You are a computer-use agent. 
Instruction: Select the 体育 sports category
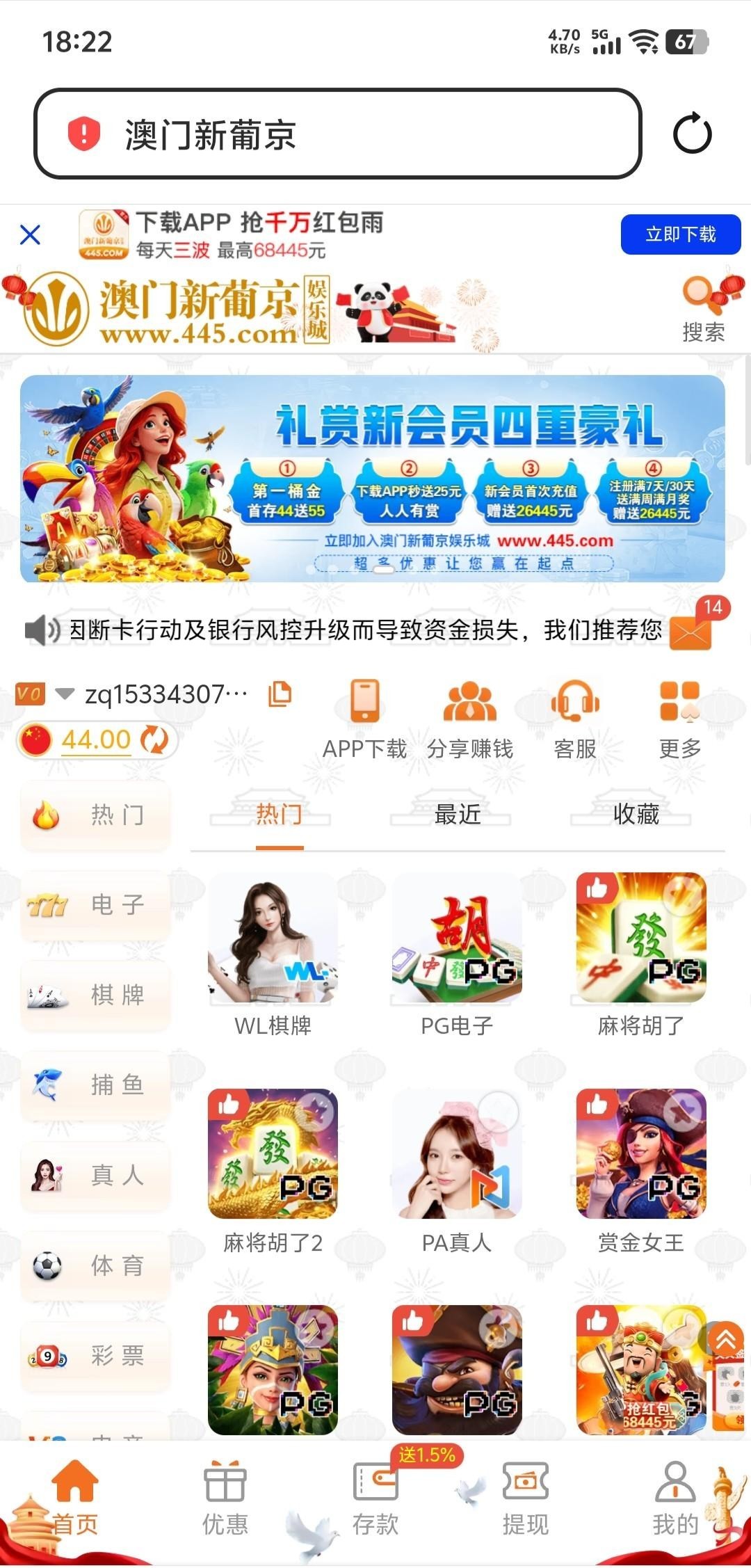pyautogui.click(x=95, y=1266)
